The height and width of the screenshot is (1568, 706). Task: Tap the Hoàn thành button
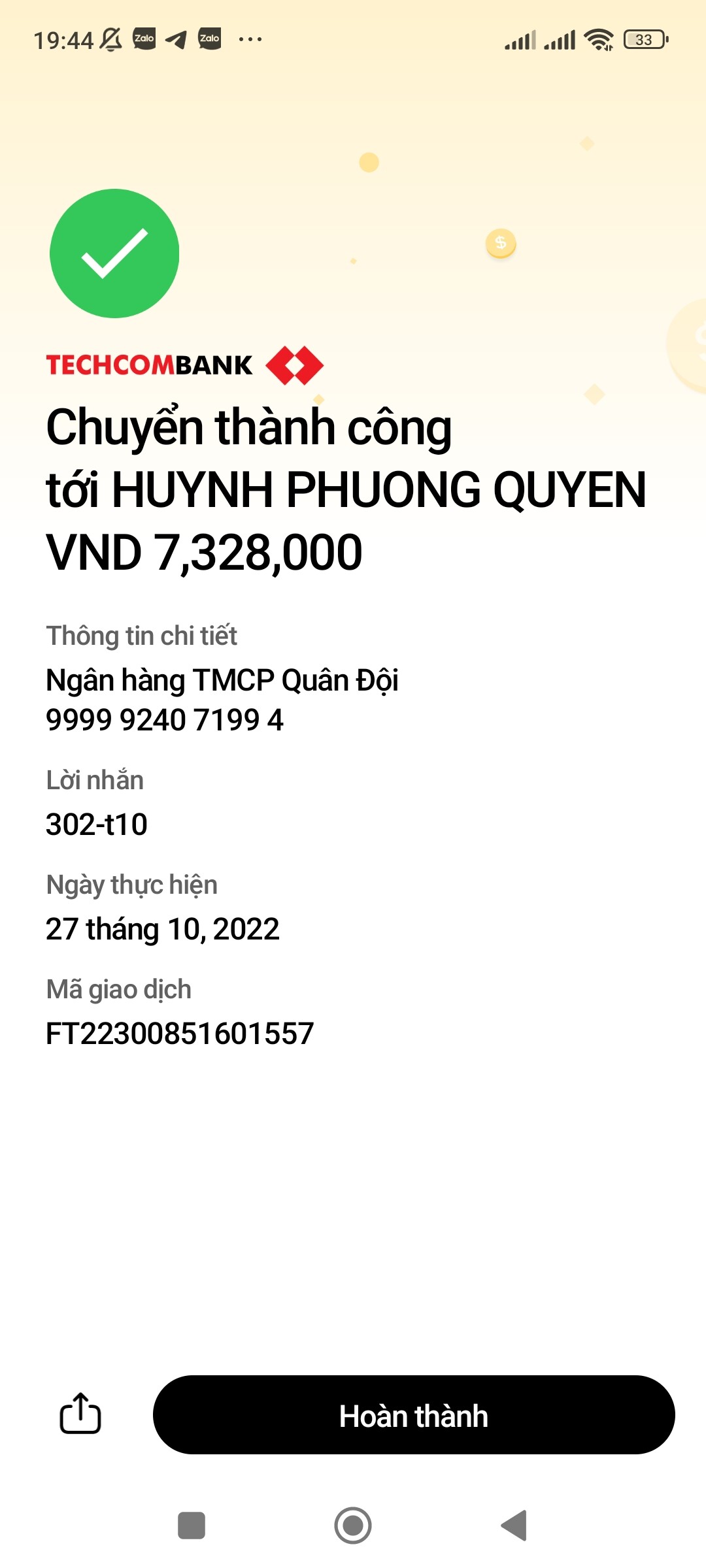tap(413, 1415)
